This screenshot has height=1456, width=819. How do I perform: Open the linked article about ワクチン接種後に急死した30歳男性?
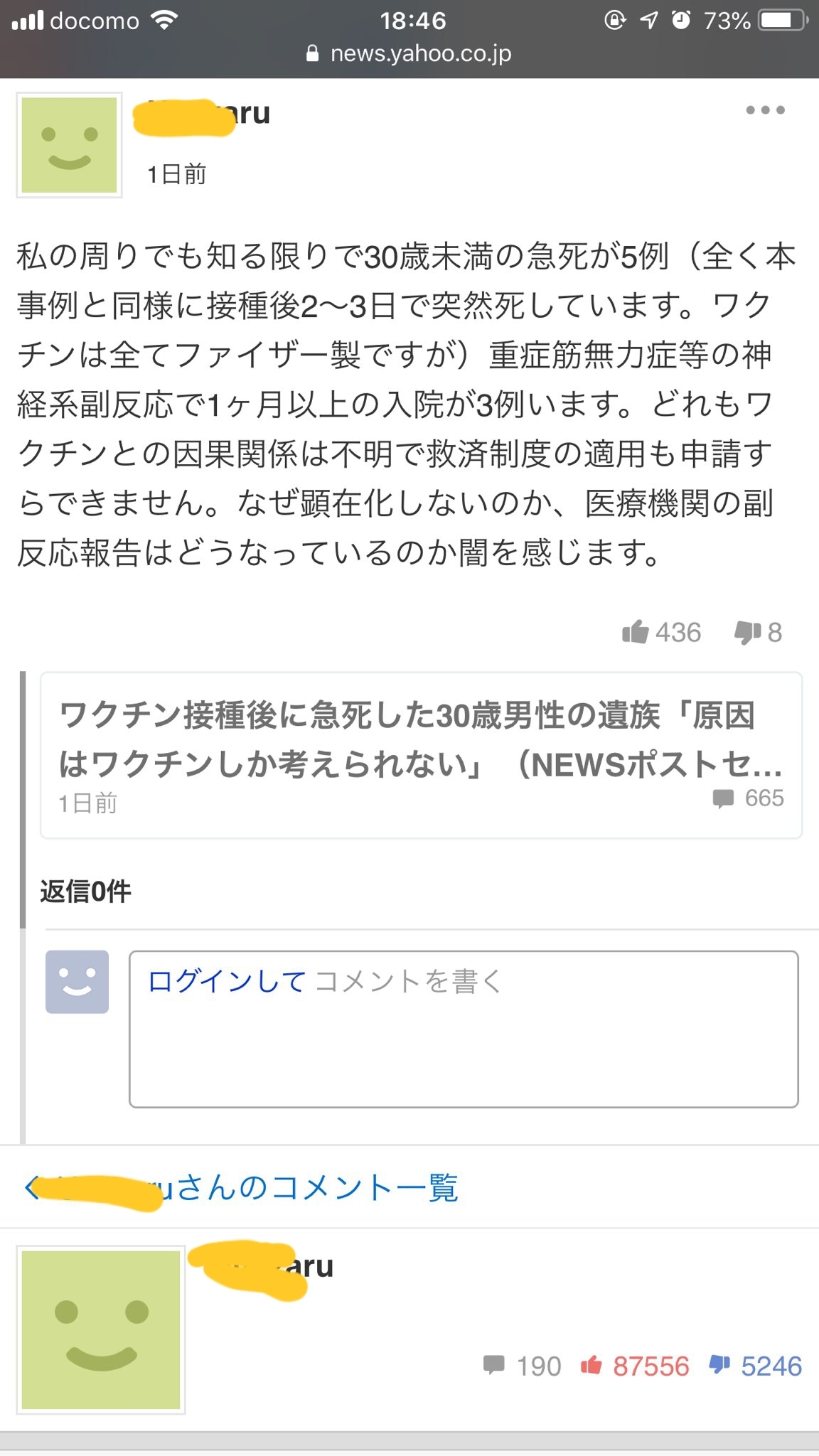(421, 755)
